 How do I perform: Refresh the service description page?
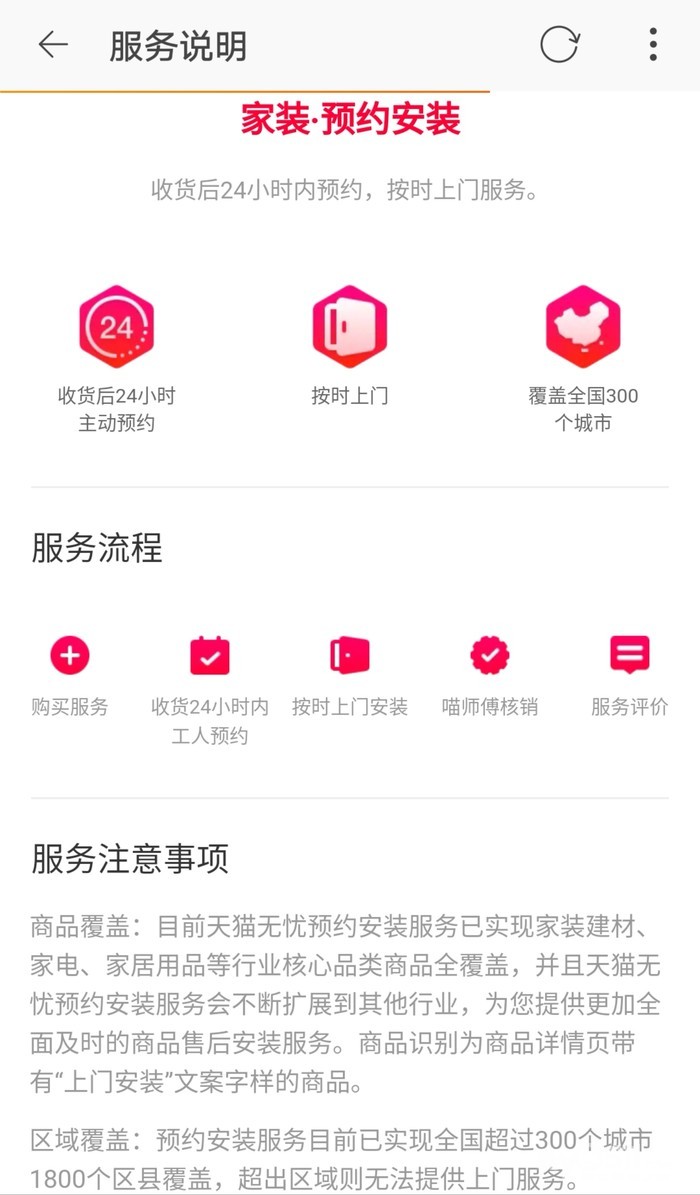[x=559, y=45]
